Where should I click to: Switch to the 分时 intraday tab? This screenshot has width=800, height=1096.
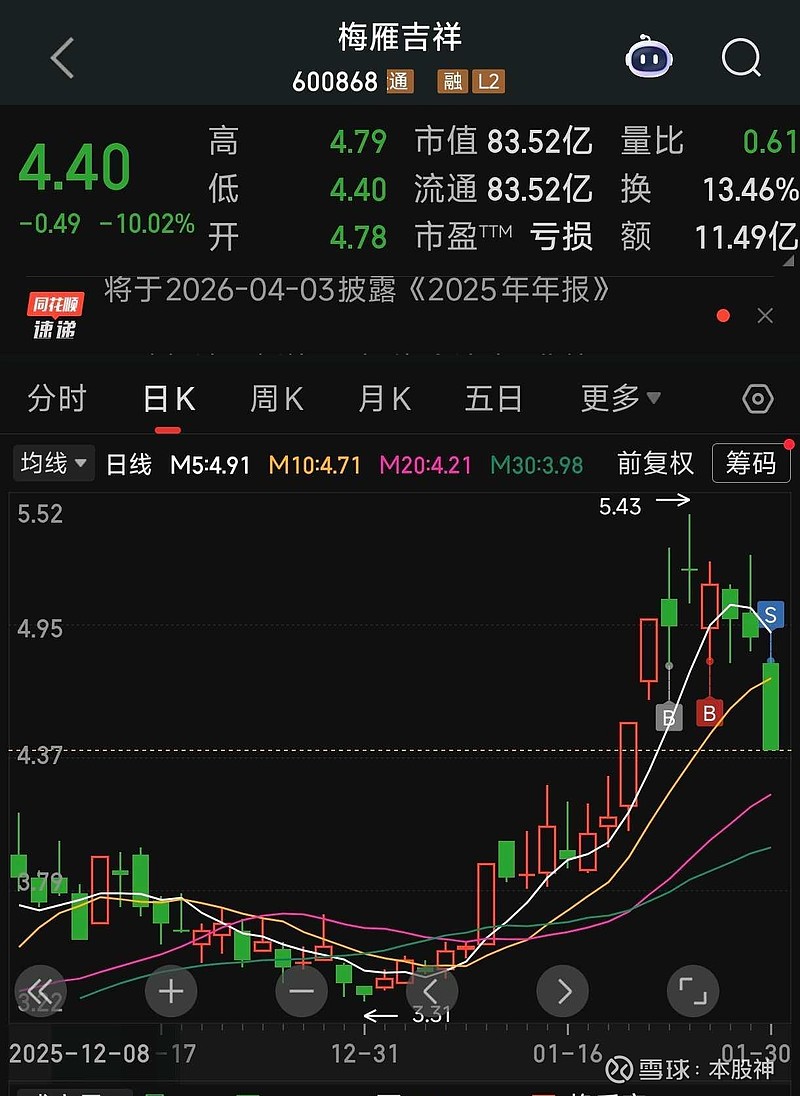tap(57, 398)
